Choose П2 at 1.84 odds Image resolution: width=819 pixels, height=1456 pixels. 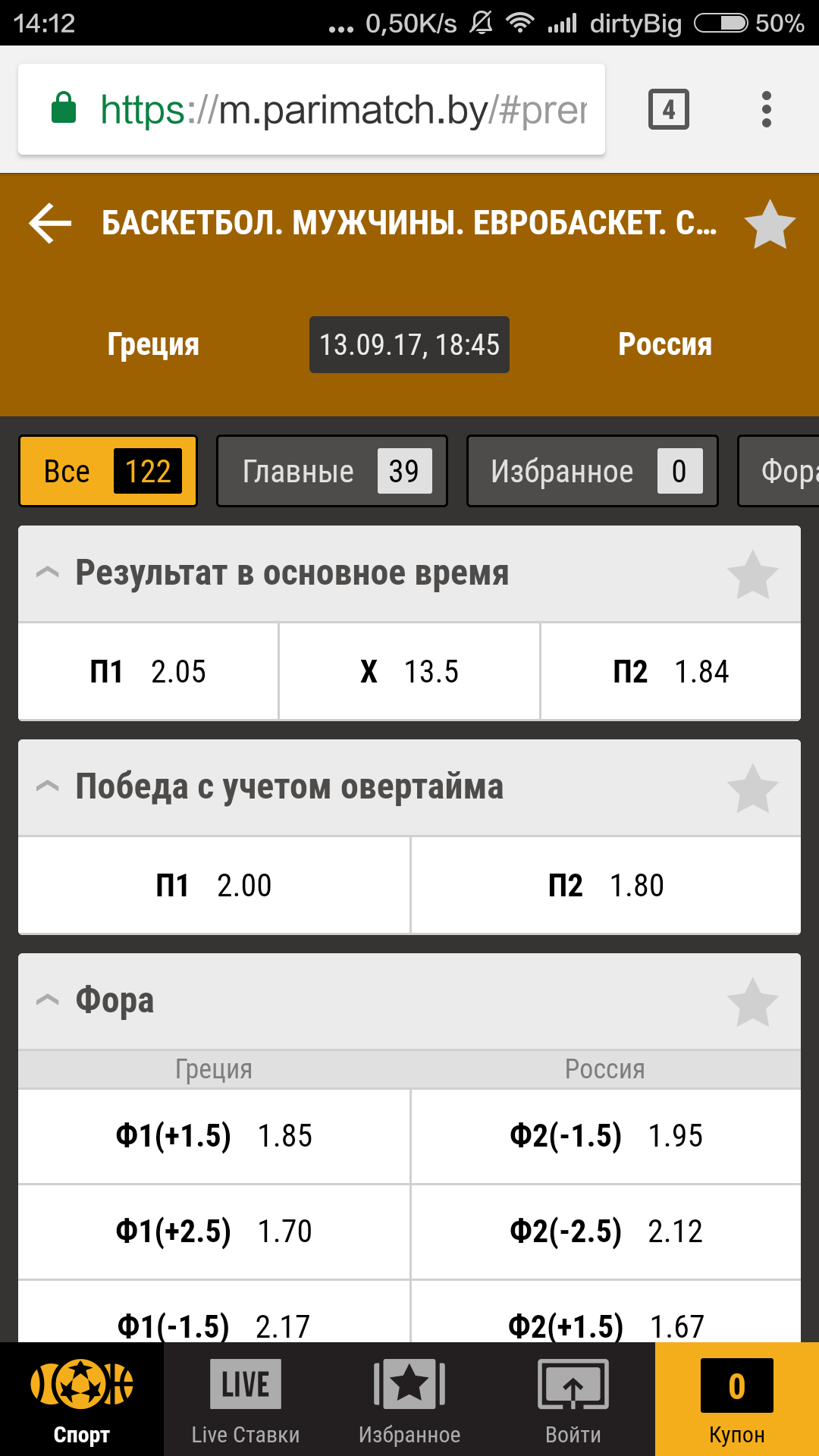tap(671, 671)
